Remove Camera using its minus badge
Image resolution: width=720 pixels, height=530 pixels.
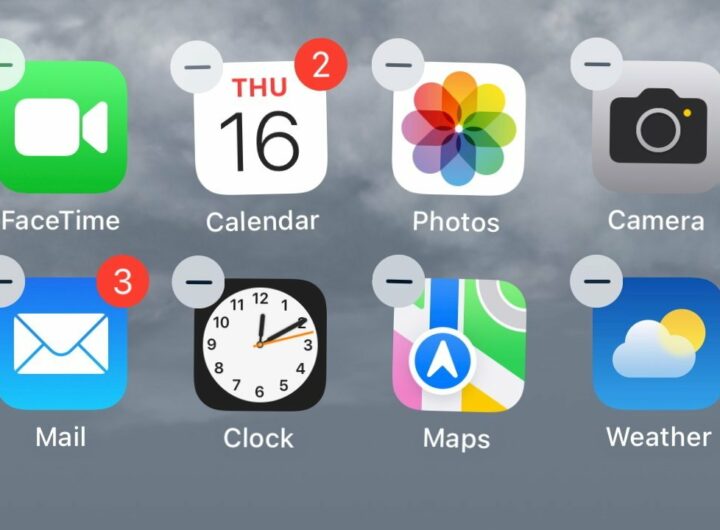596,64
